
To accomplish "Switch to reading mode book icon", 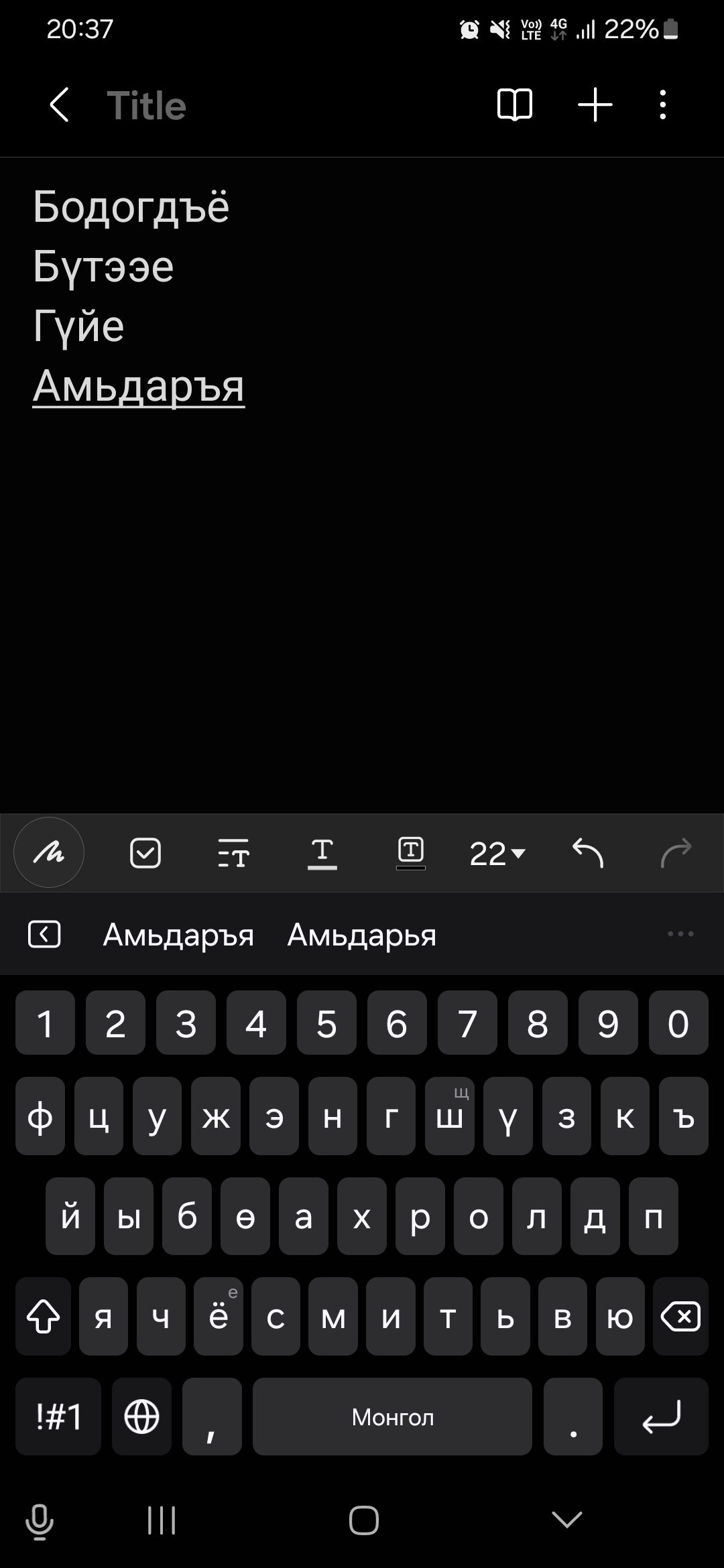I will (515, 105).
